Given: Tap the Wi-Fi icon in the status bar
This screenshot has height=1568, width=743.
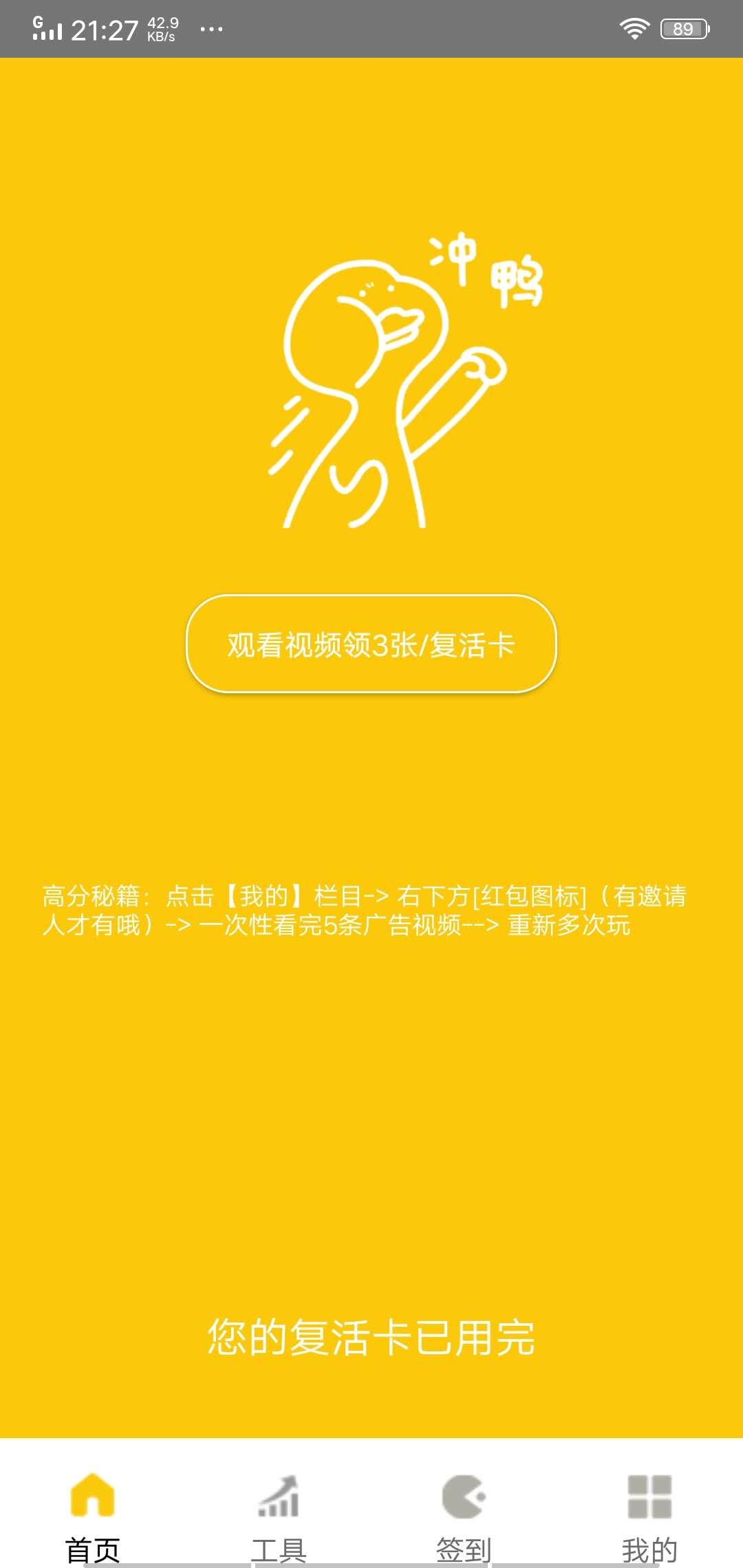Looking at the screenshot, I should pos(634,26).
